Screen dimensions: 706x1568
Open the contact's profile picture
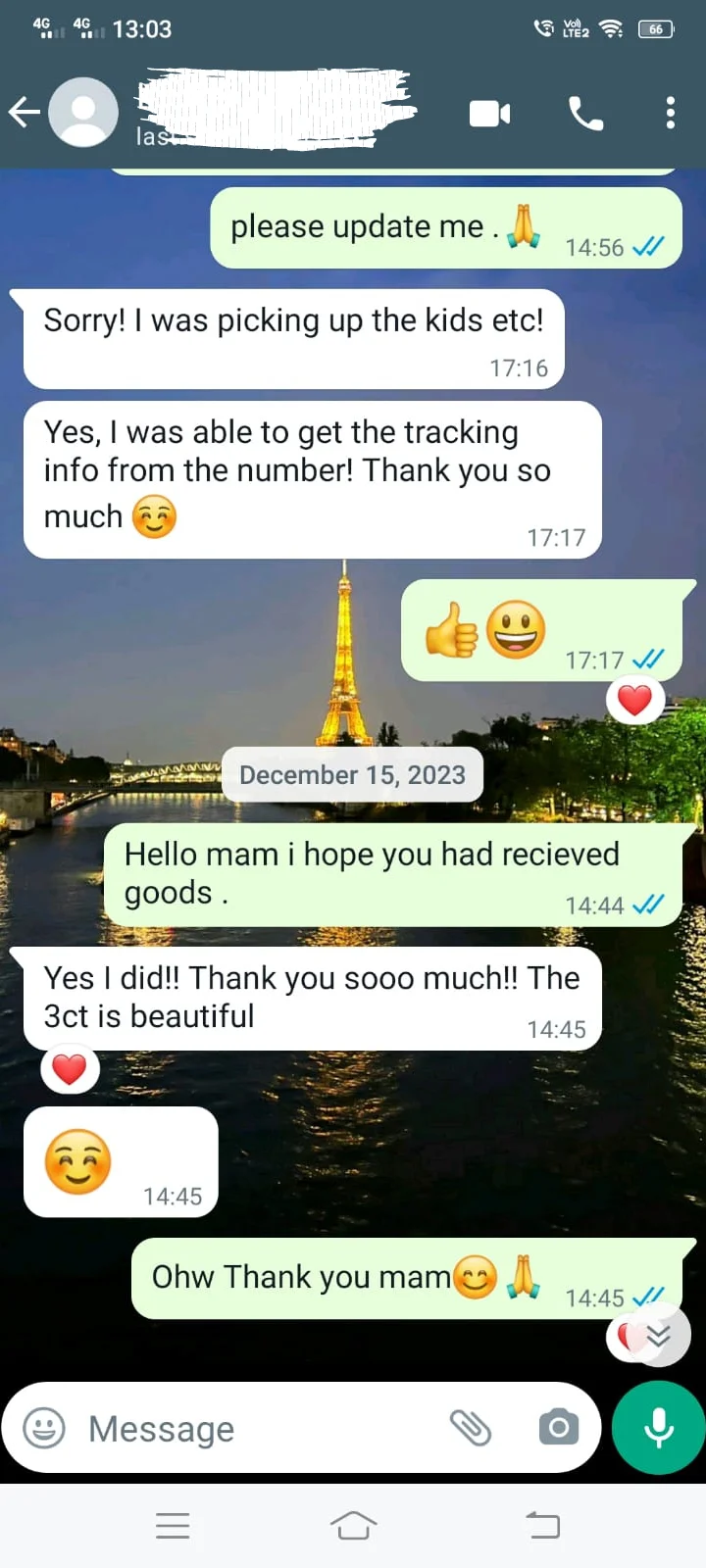pos(83,113)
